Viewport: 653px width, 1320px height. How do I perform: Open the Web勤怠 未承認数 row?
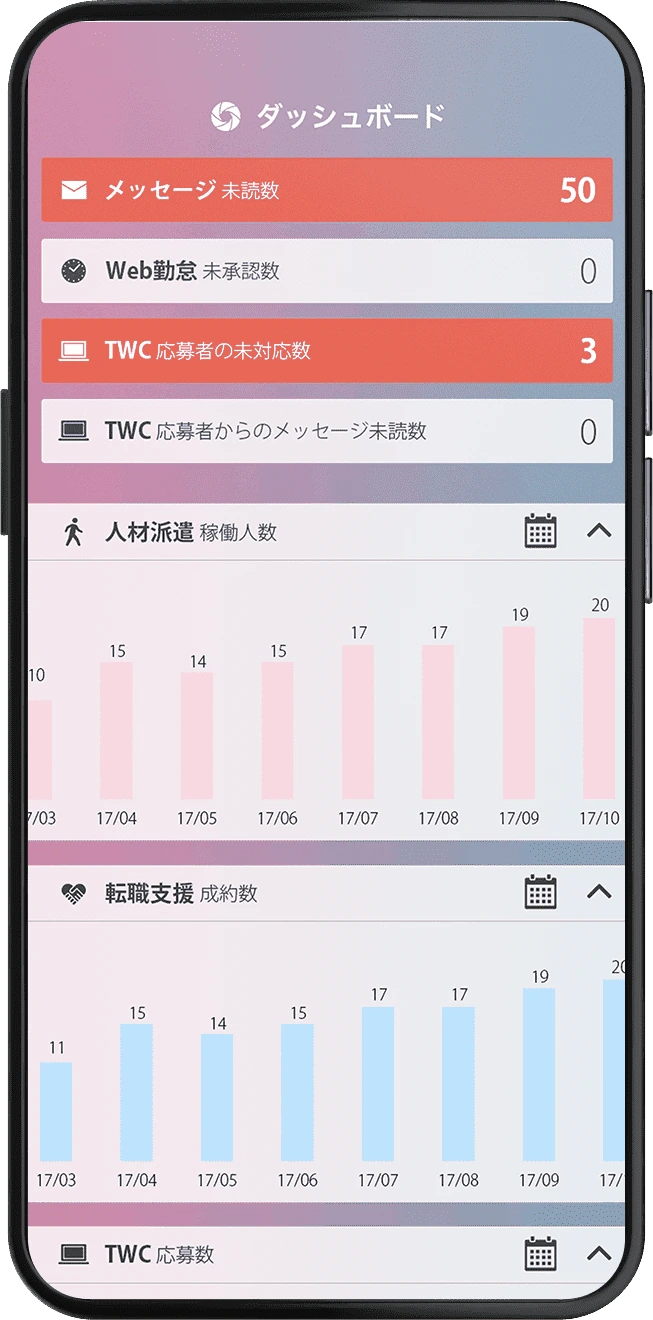point(326,271)
